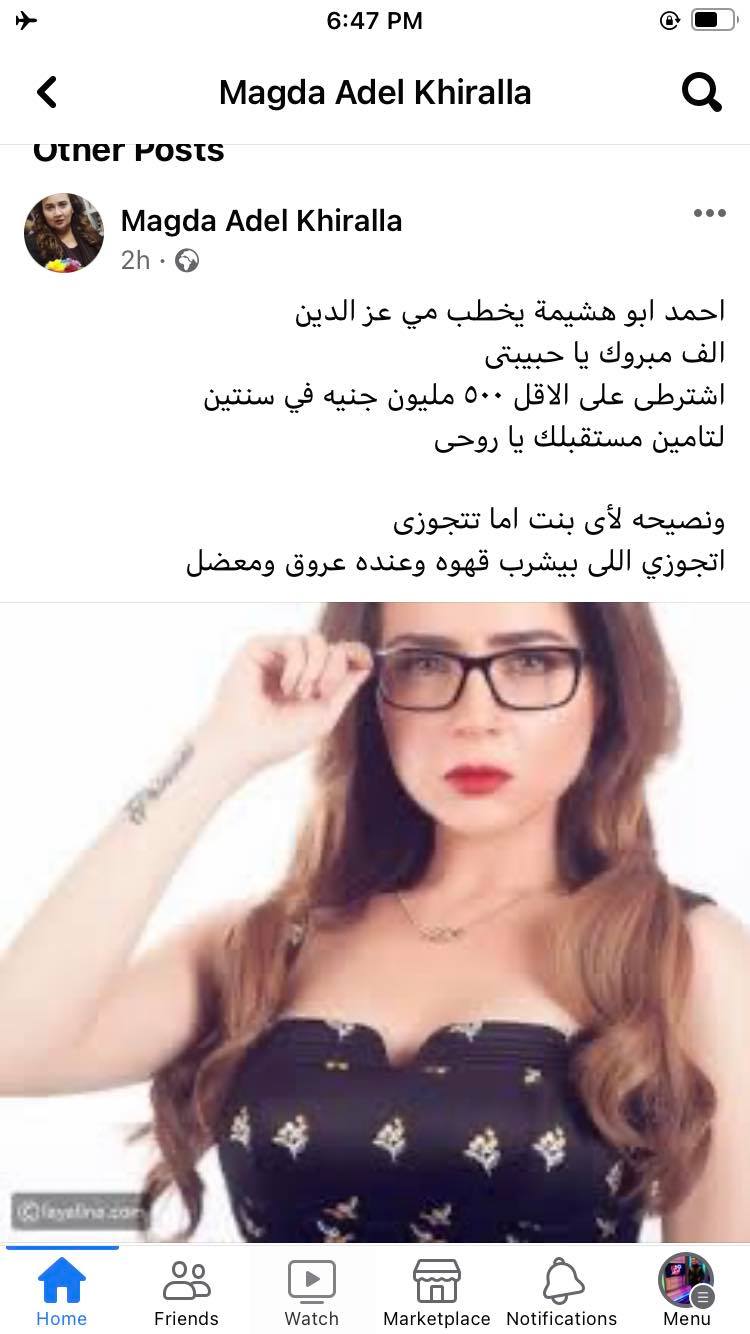Open Magda Adel Khiralla's profile picture
The image size is (750, 1334).
(x=64, y=233)
